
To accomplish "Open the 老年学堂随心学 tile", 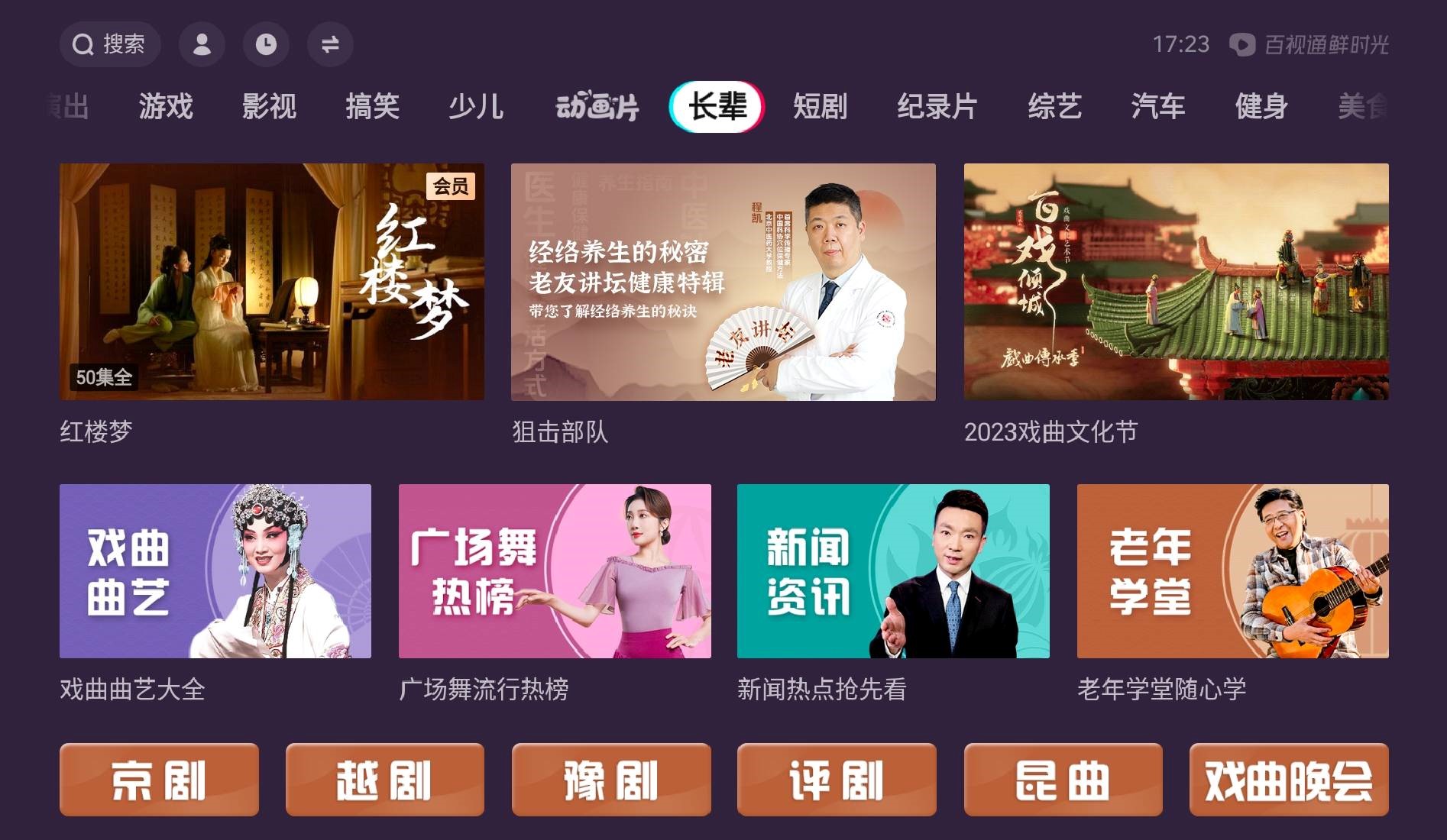I will point(1232,571).
